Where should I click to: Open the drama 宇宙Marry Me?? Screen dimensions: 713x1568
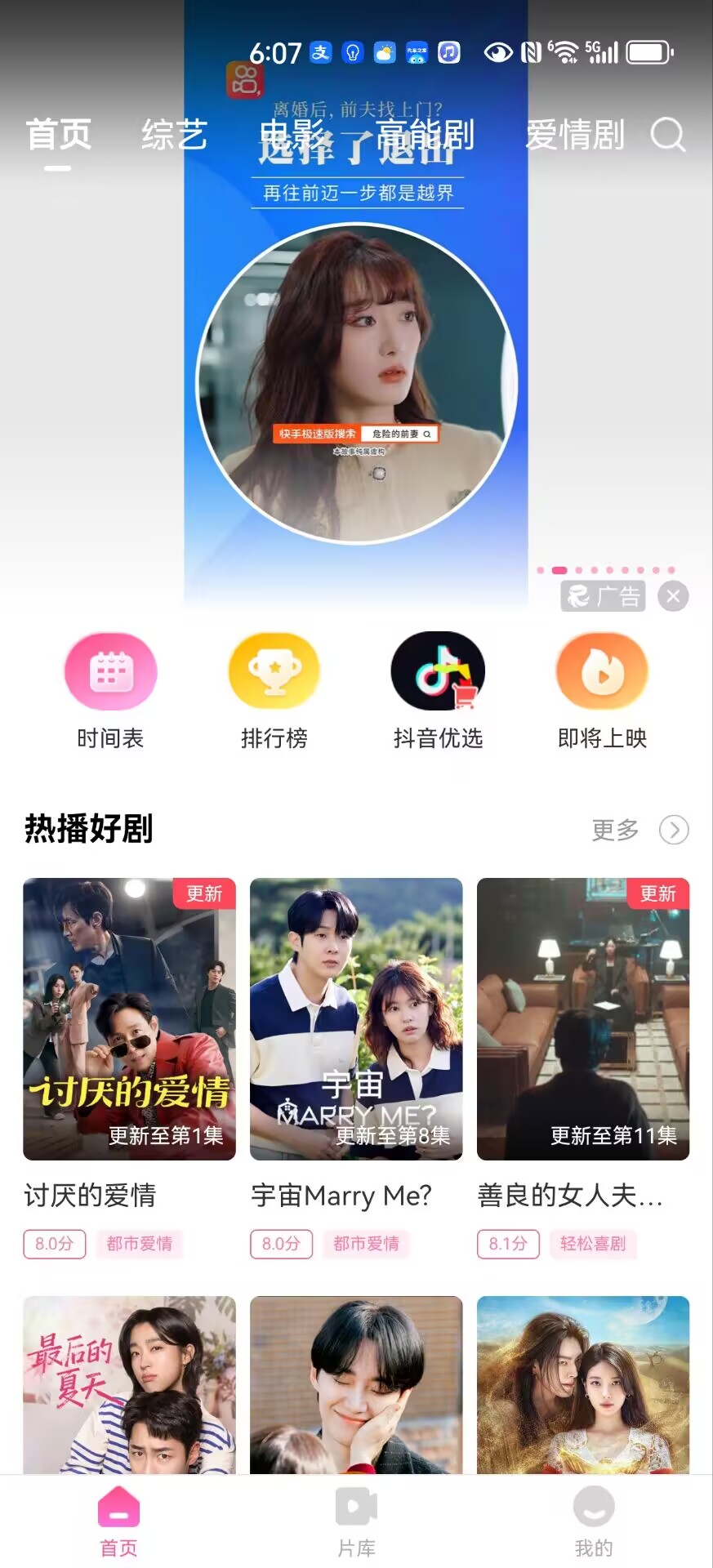coord(356,1018)
